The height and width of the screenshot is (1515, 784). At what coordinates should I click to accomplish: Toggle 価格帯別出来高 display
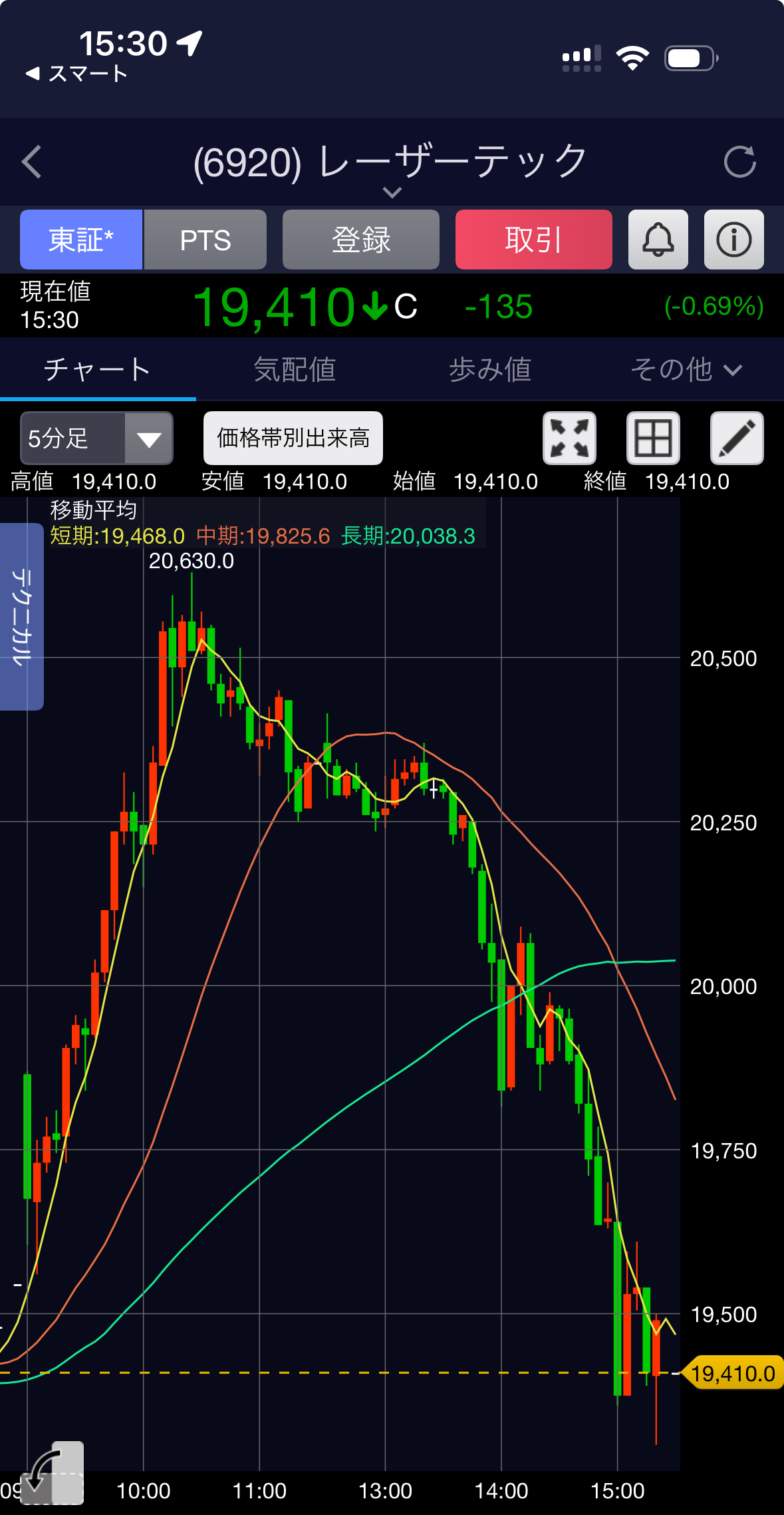(293, 438)
